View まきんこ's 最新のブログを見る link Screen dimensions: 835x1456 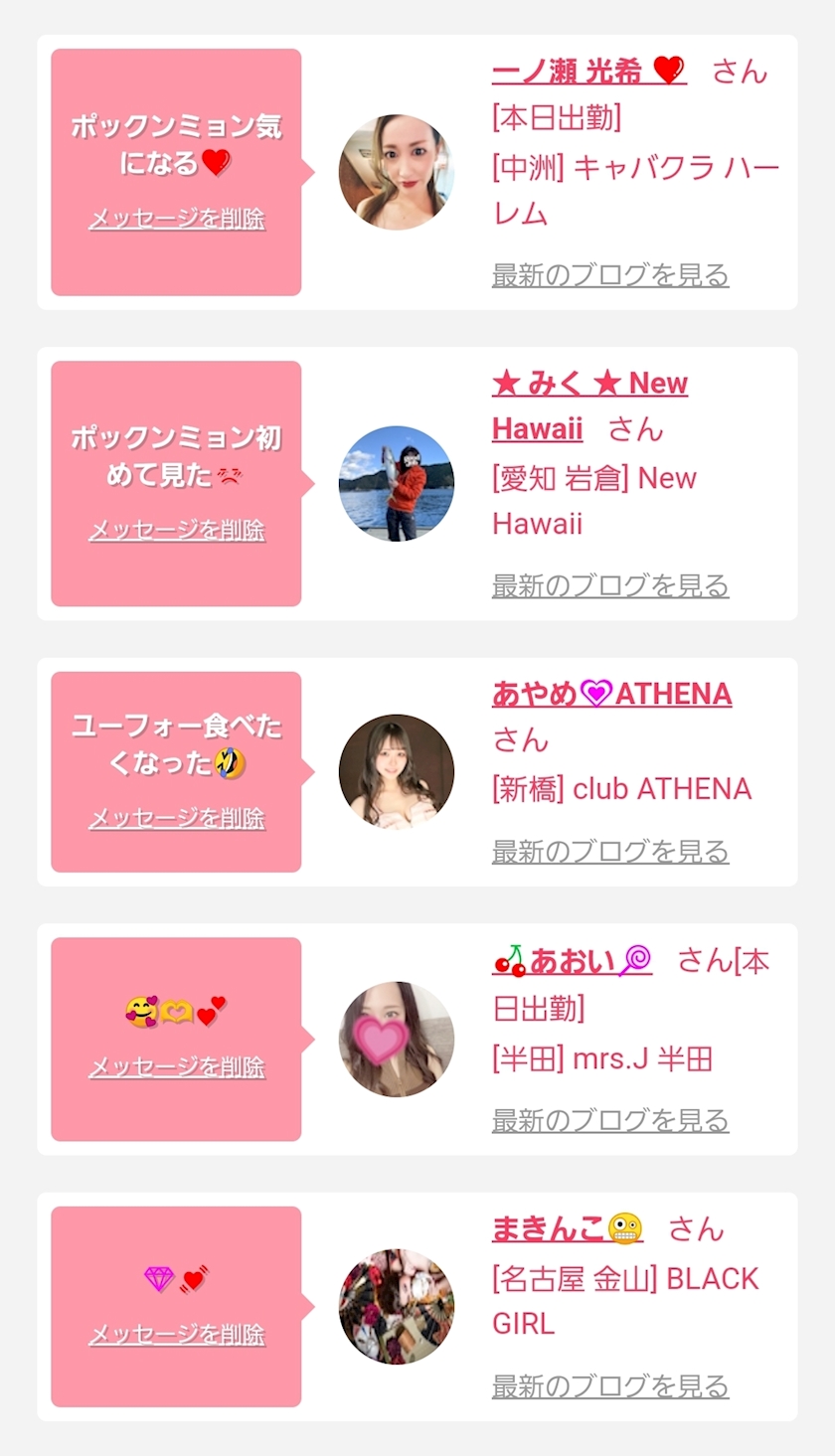tap(610, 1386)
